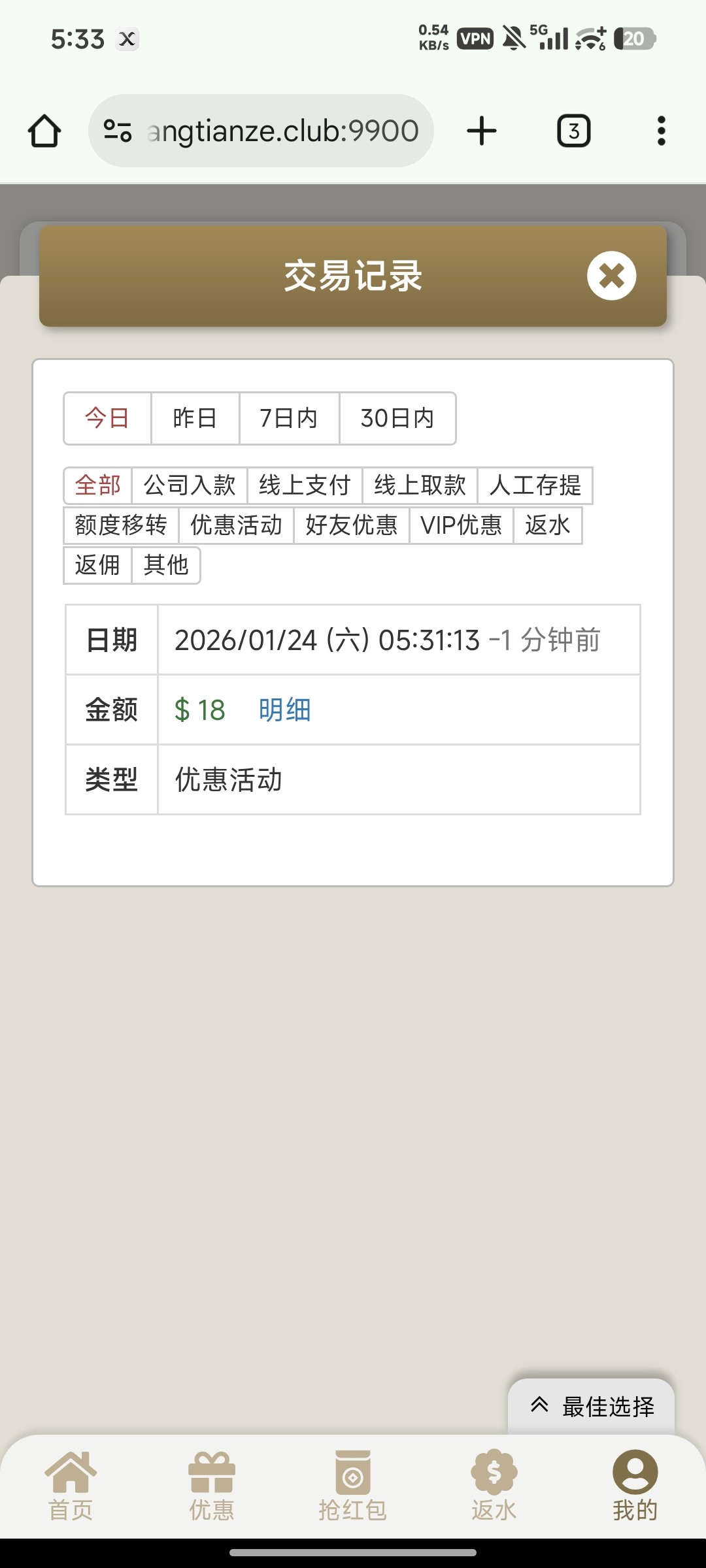
Task: Select the 返佣 filter
Action: click(97, 565)
